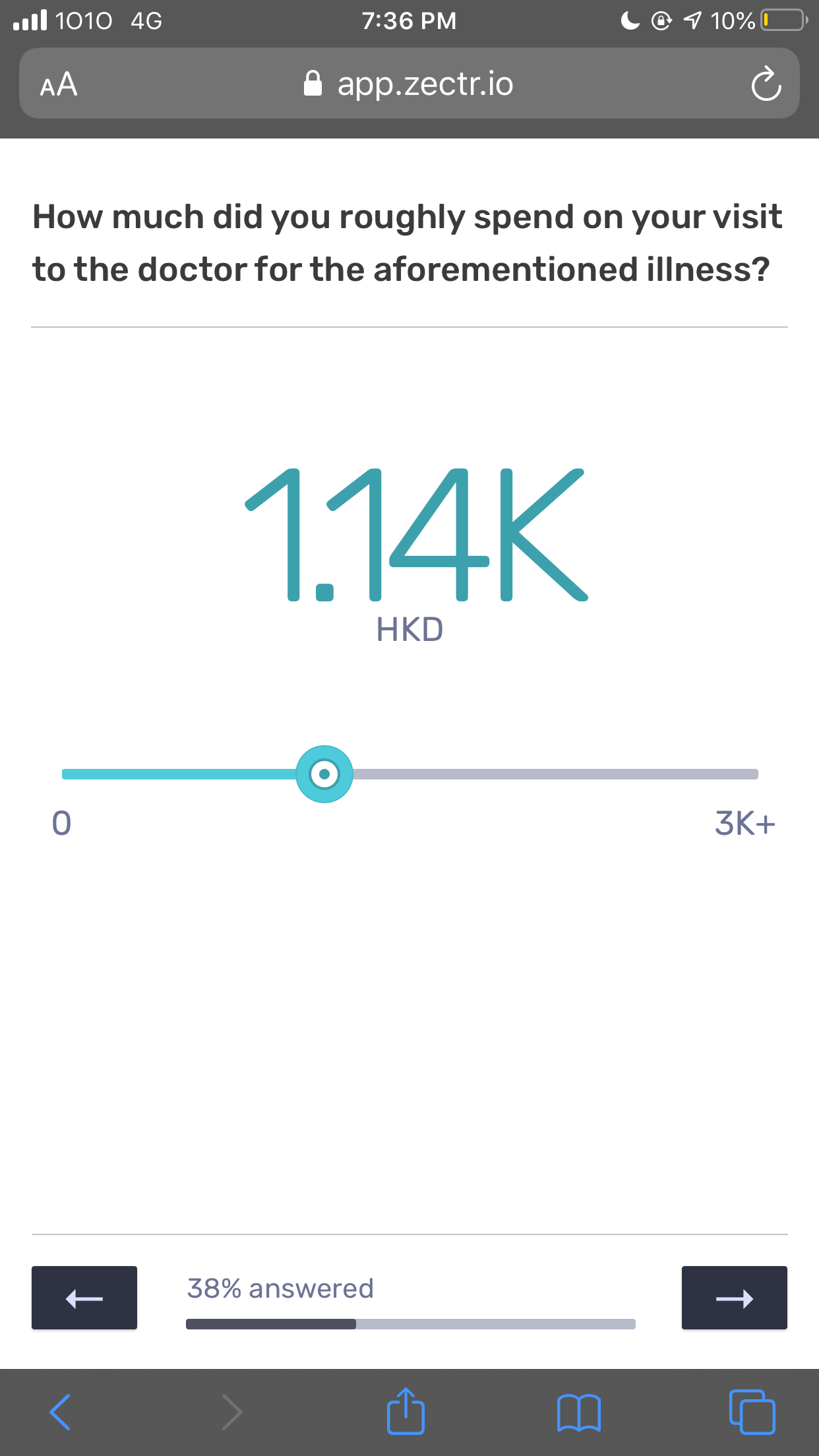Go to the next survey question
The image size is (819, 1456).
pos(734,1297)
